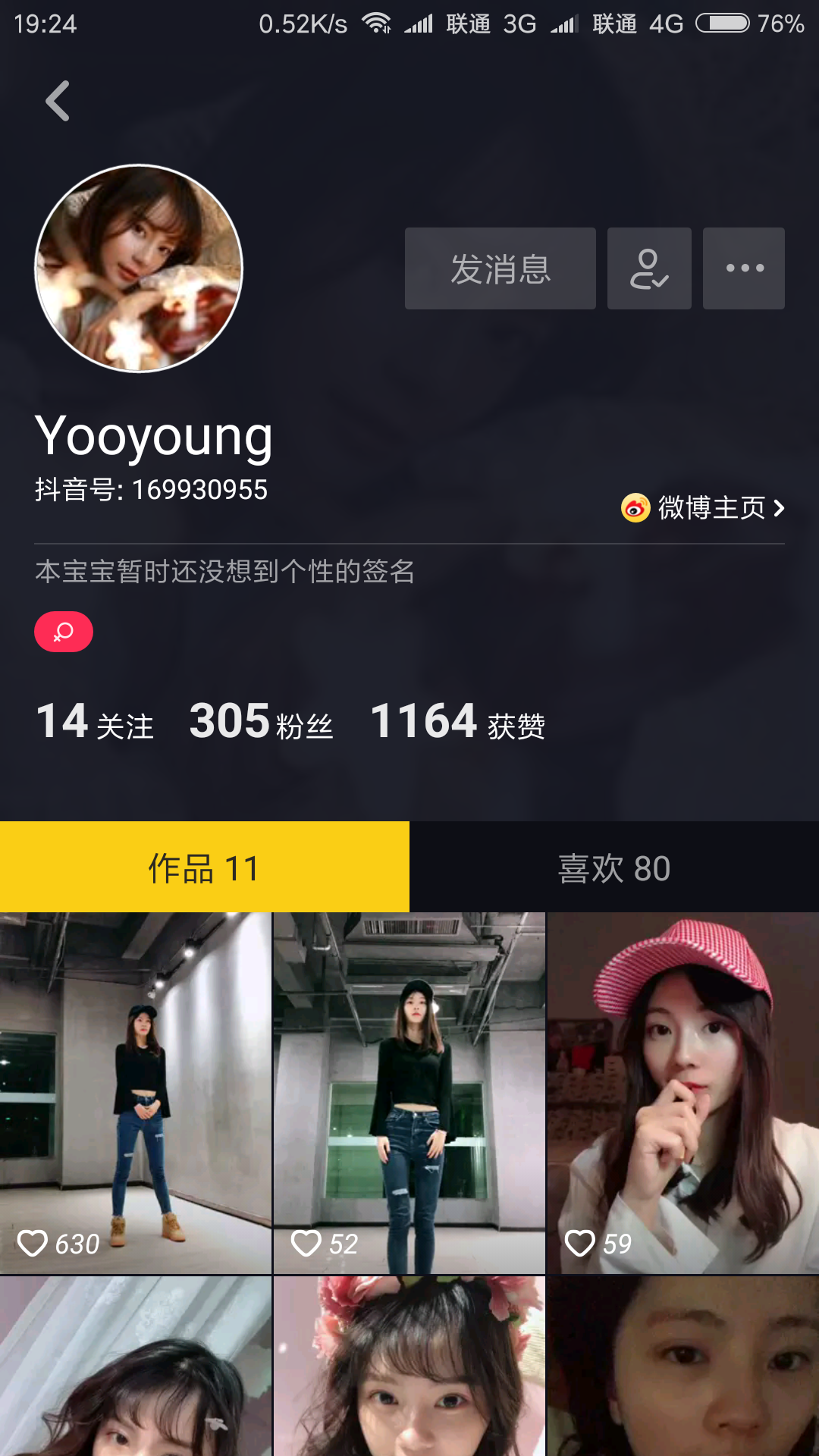Open the 微博主页 Weibo homepage link

coord(703,507)
